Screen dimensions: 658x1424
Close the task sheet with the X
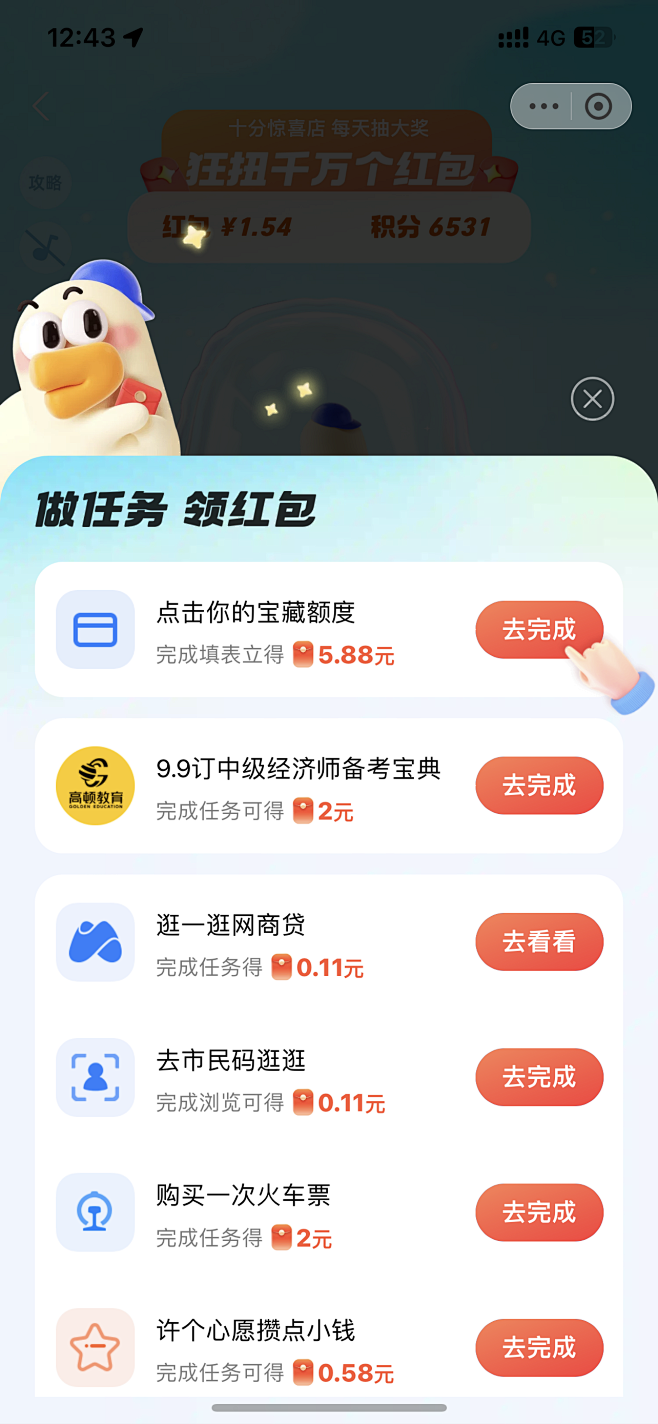click(592, 400)
